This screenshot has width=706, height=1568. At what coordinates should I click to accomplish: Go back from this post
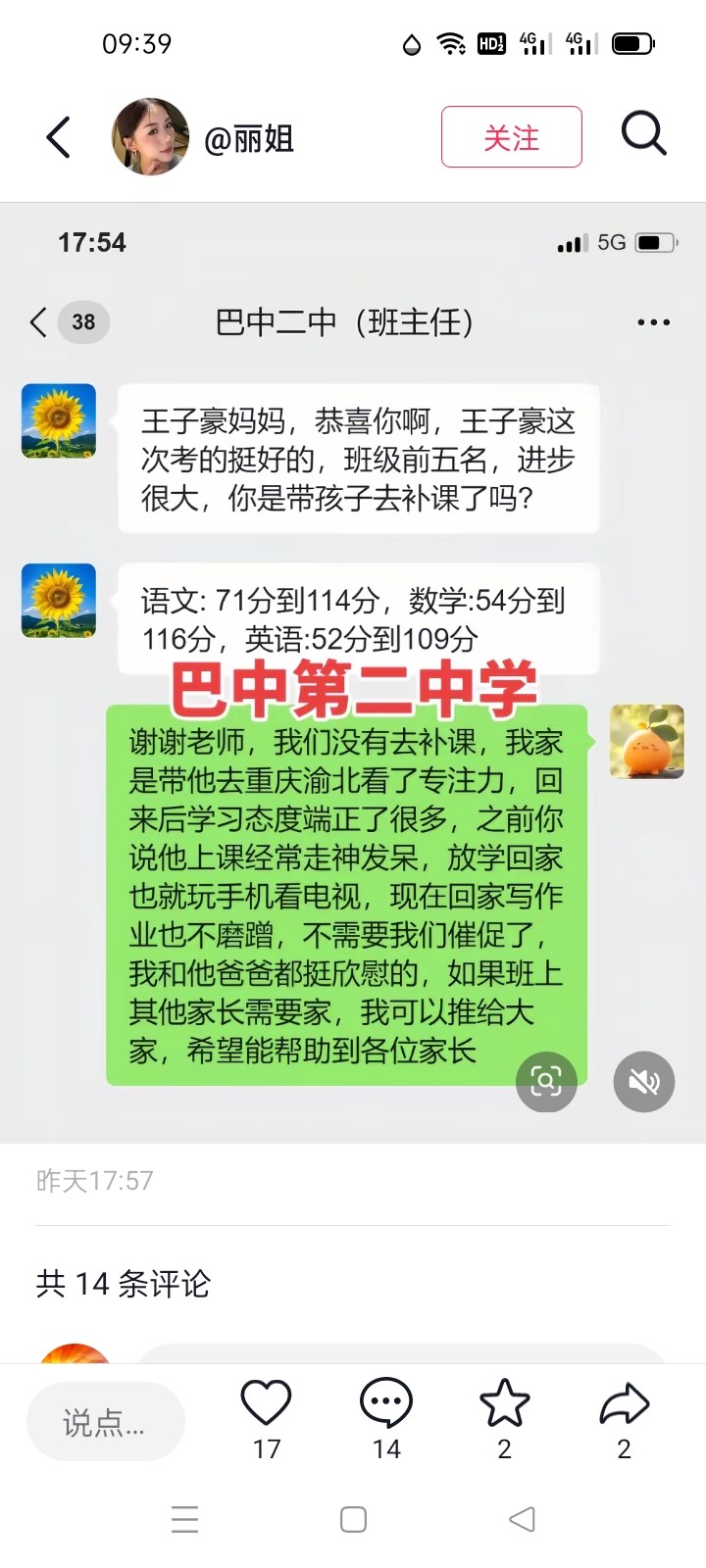[x=59, y=137]
